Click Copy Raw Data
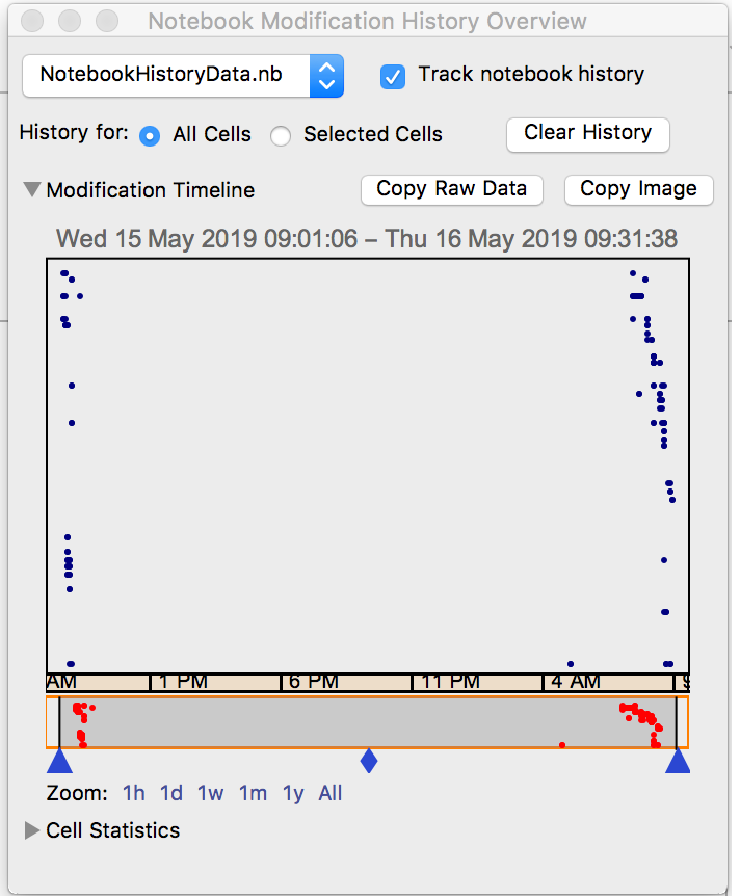The image size is (732, 896). pyautogui.click(x=451, y=189)
